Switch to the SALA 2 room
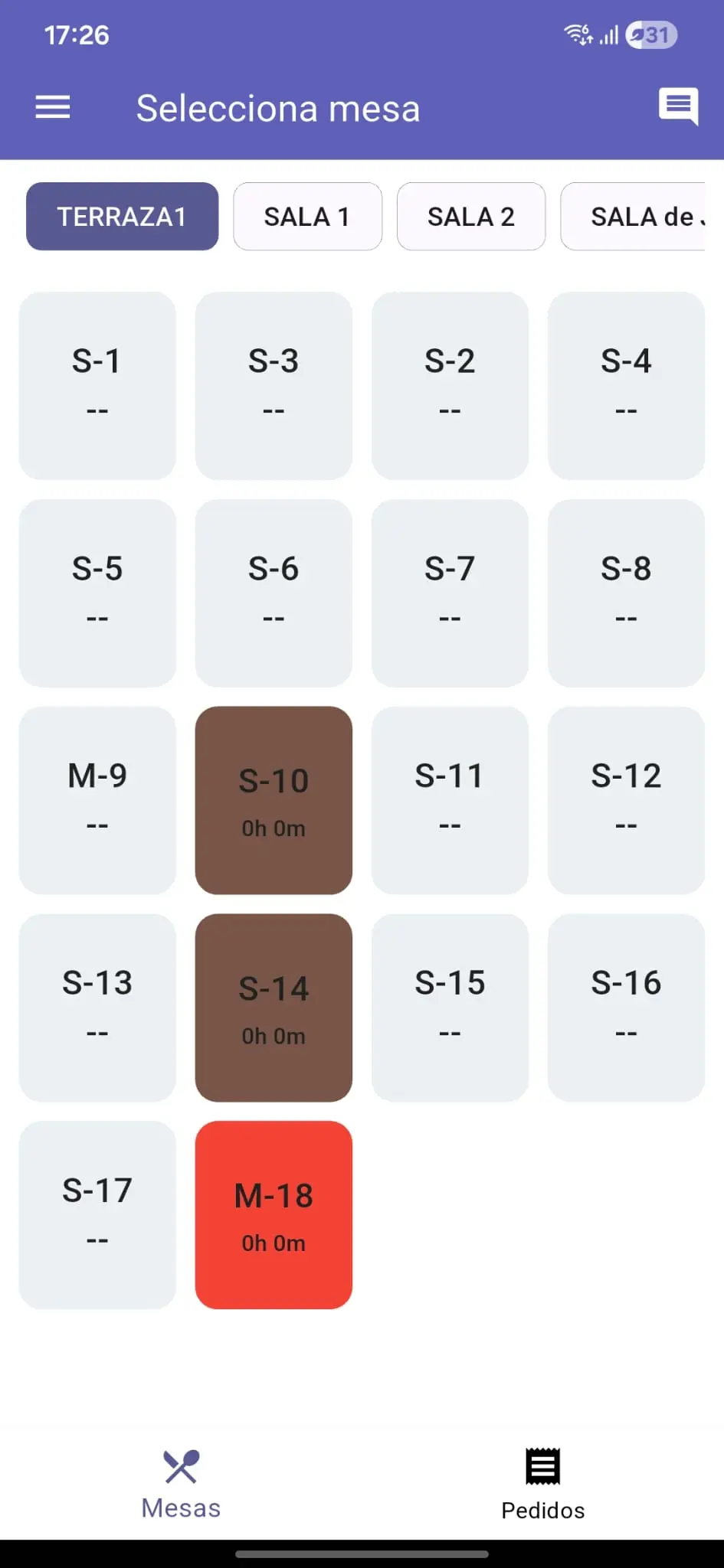Image resolution: width=724 pixels, height=1568 pixels. [x=471, y=217]
